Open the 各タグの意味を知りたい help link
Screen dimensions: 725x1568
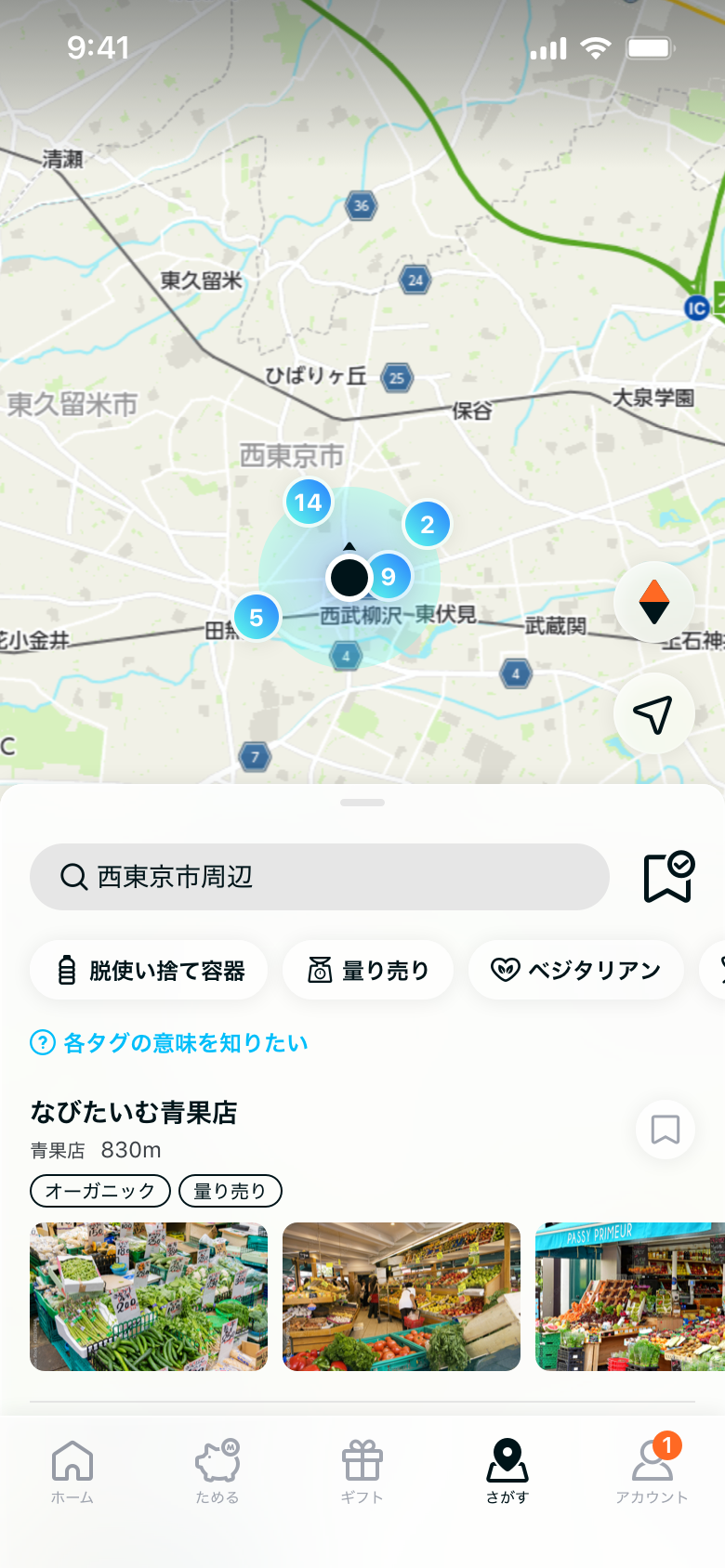pos(169,1043)
